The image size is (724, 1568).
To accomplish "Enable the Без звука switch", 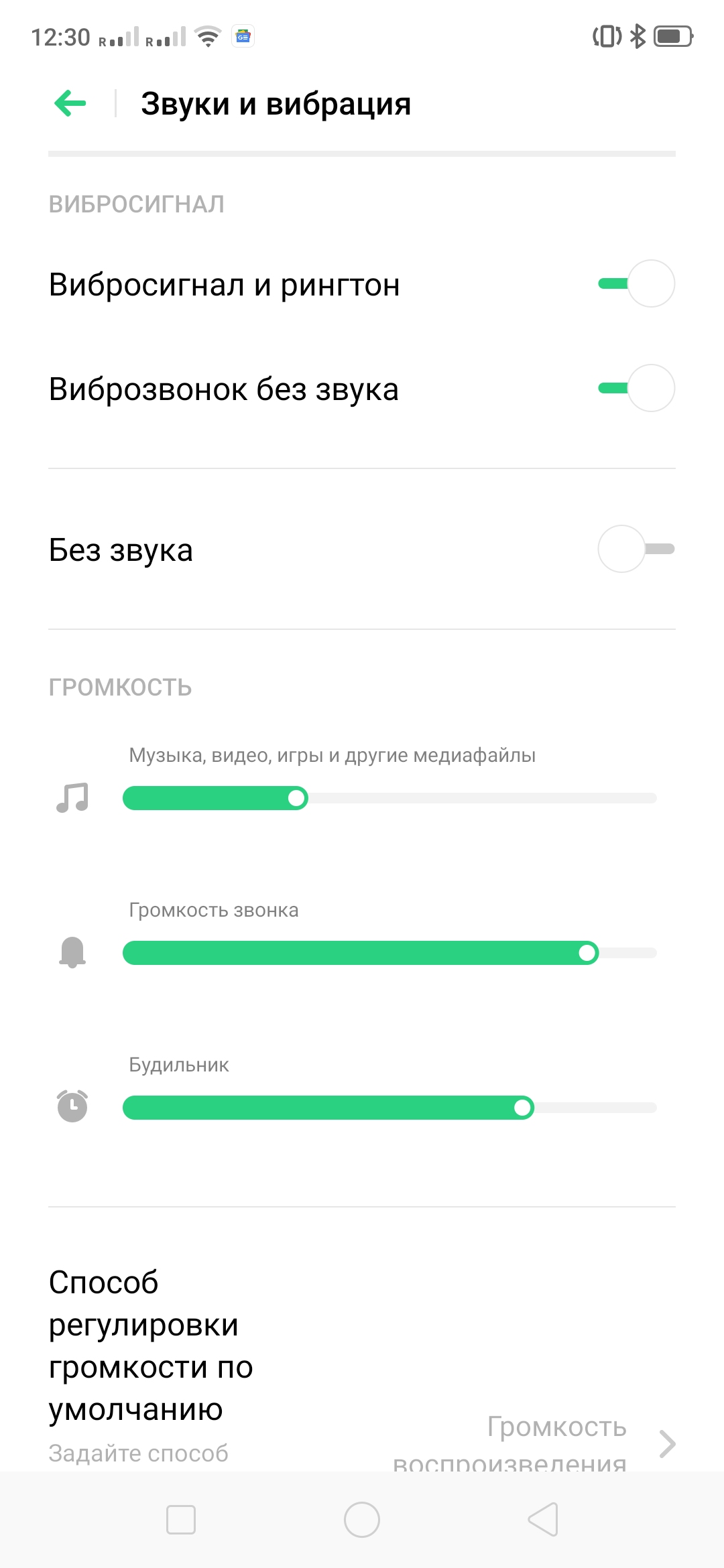I will (636, 549).
